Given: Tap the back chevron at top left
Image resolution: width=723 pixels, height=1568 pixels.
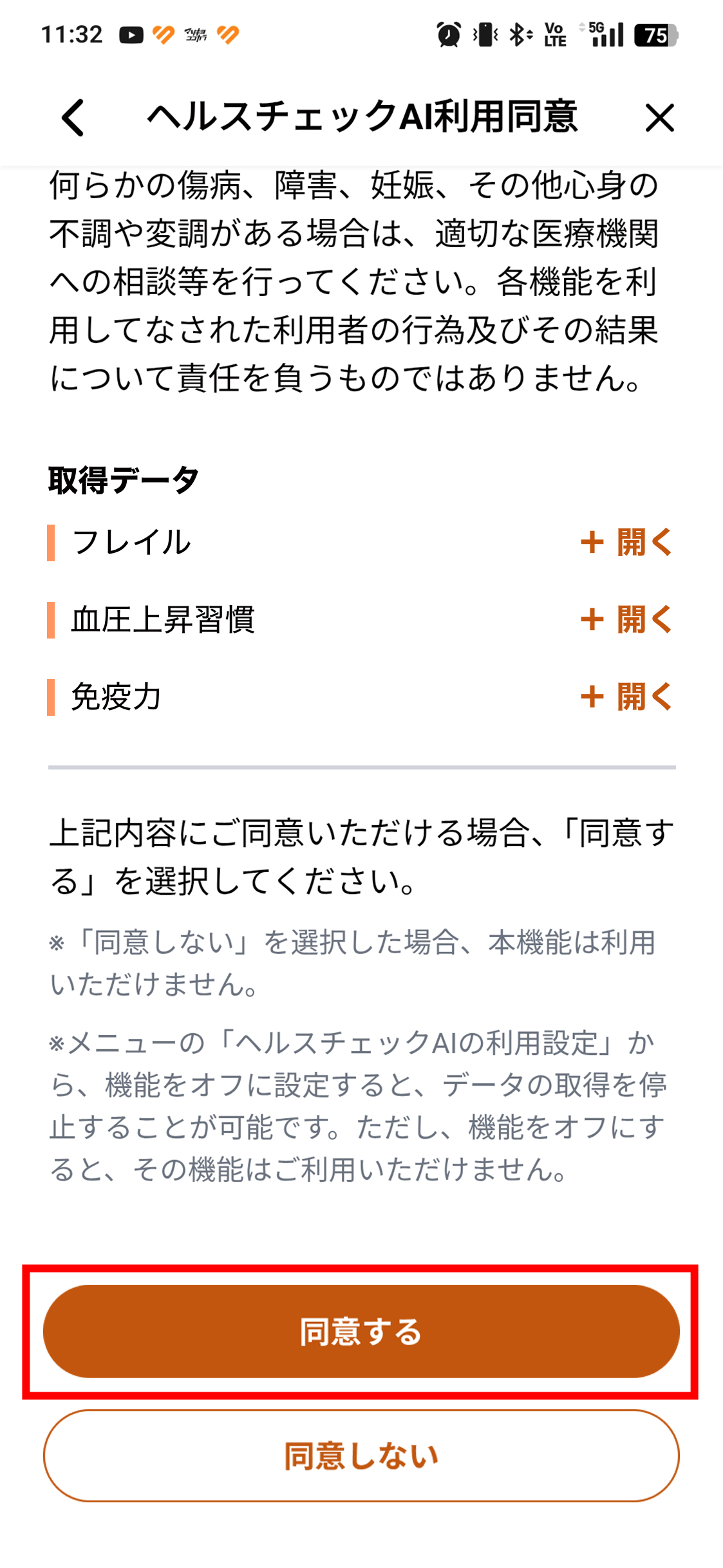Looking at the screenshot, I should pyautogui.click(x=73, y=118).
